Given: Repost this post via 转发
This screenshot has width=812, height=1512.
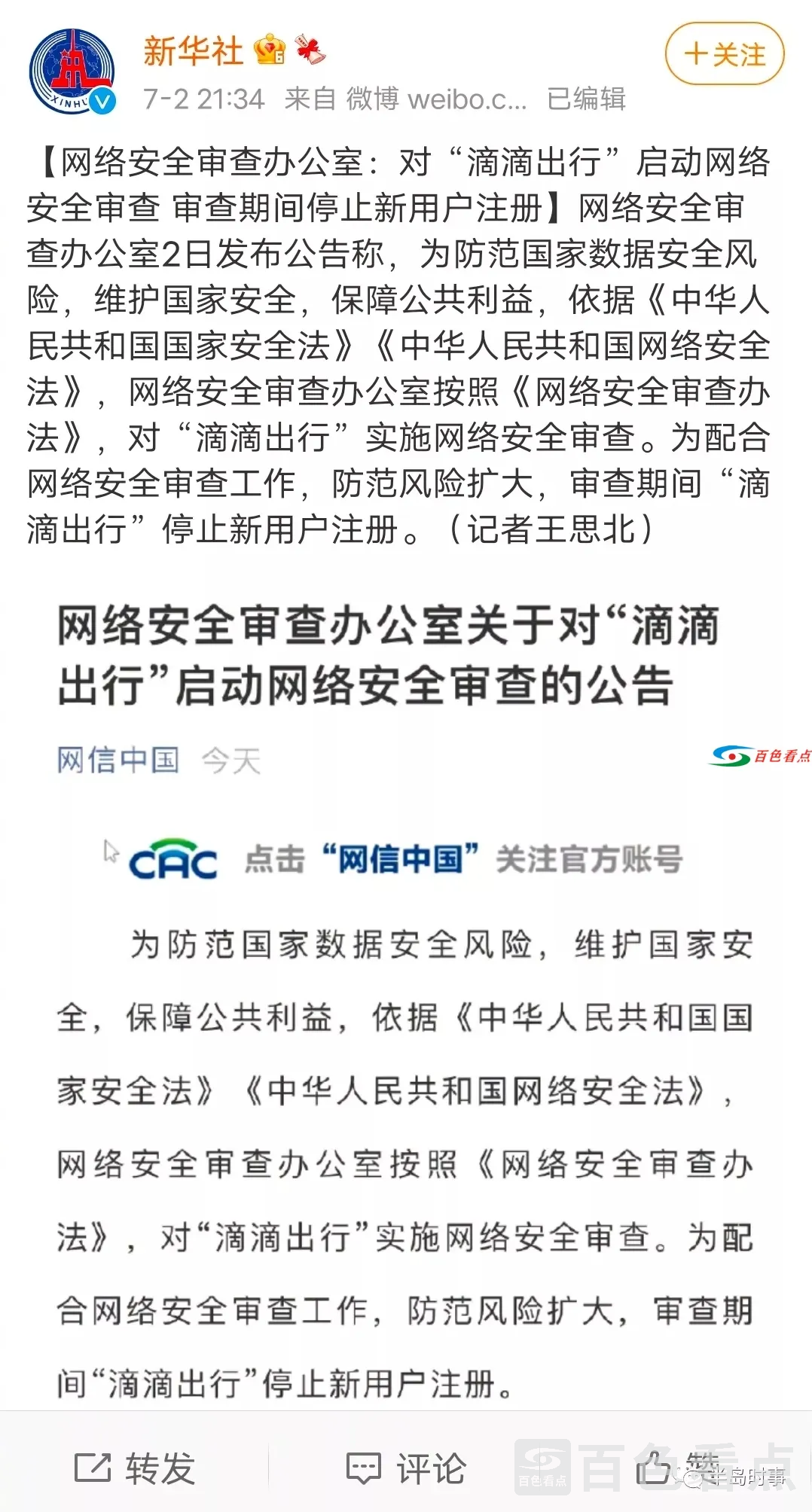Looking at the screenshot, I should [x=136, y=1468].
